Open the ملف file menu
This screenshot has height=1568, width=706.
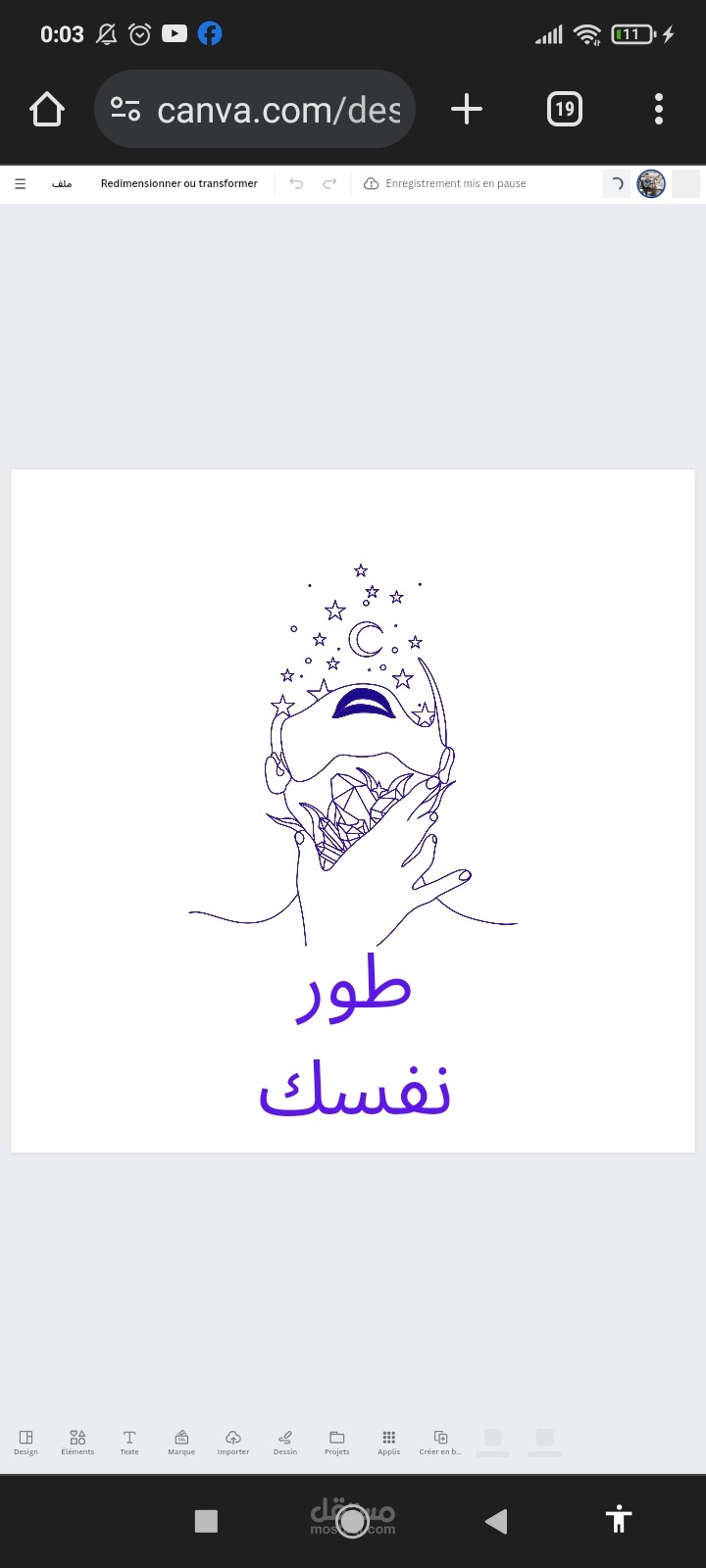point(62,183)
